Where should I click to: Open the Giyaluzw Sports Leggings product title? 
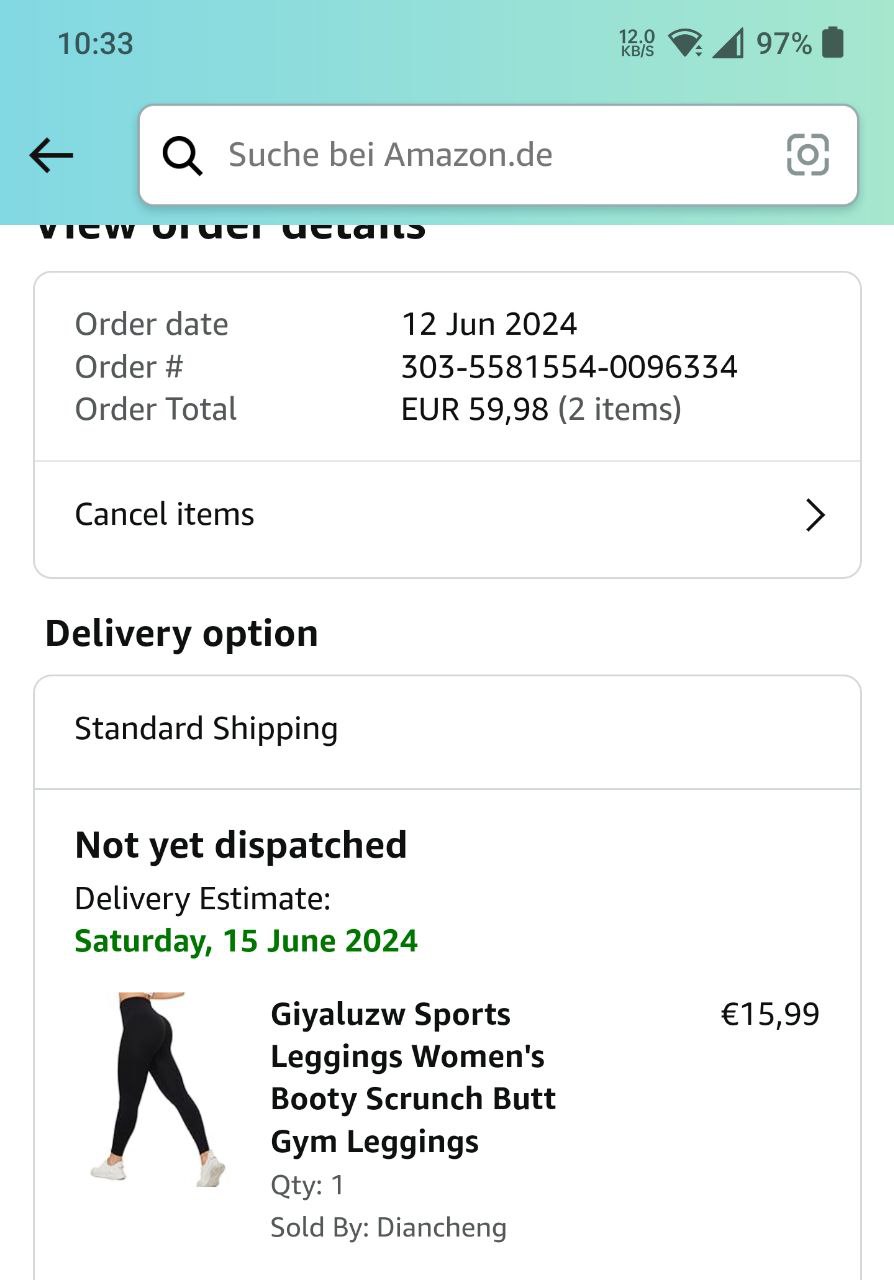click(x=412, y=1077)
